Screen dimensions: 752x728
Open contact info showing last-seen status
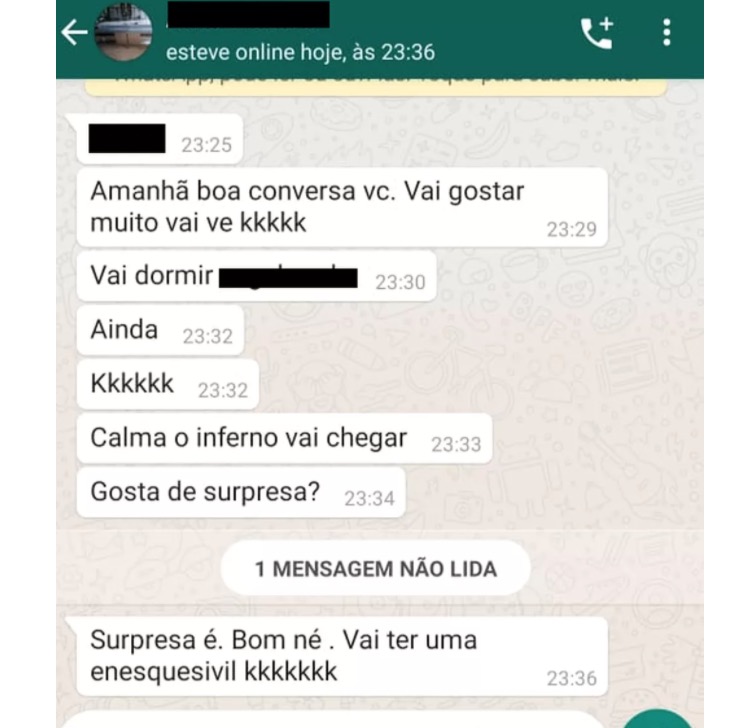coord(300,51)
